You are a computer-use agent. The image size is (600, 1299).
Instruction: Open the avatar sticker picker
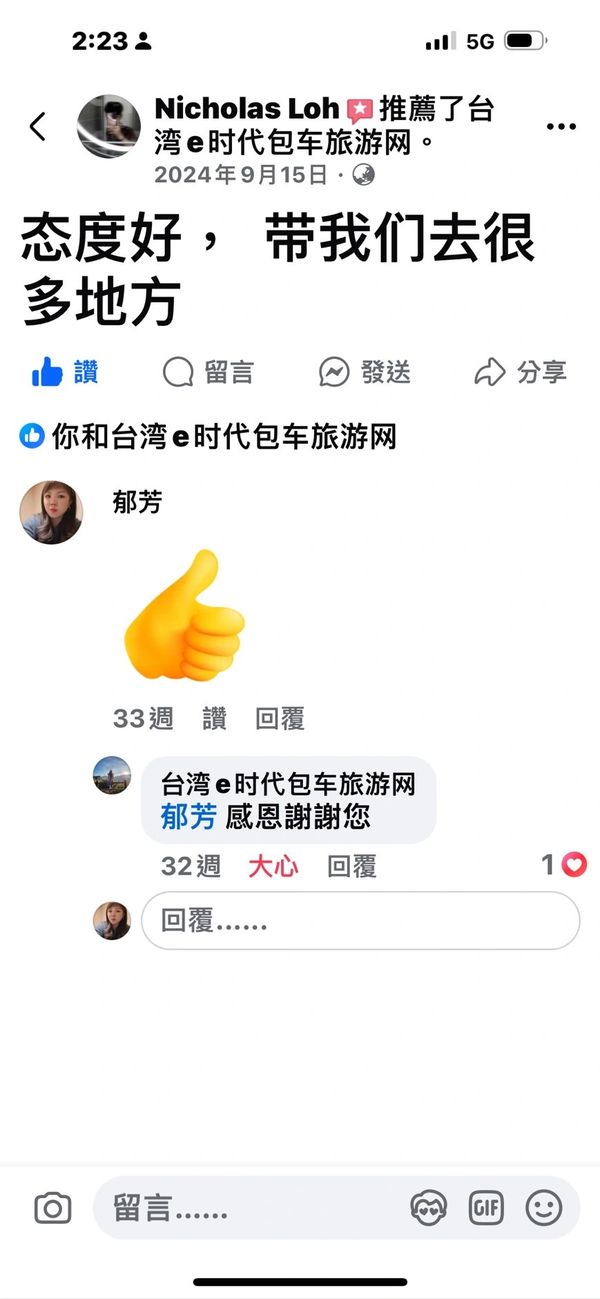pos(429,1209)
